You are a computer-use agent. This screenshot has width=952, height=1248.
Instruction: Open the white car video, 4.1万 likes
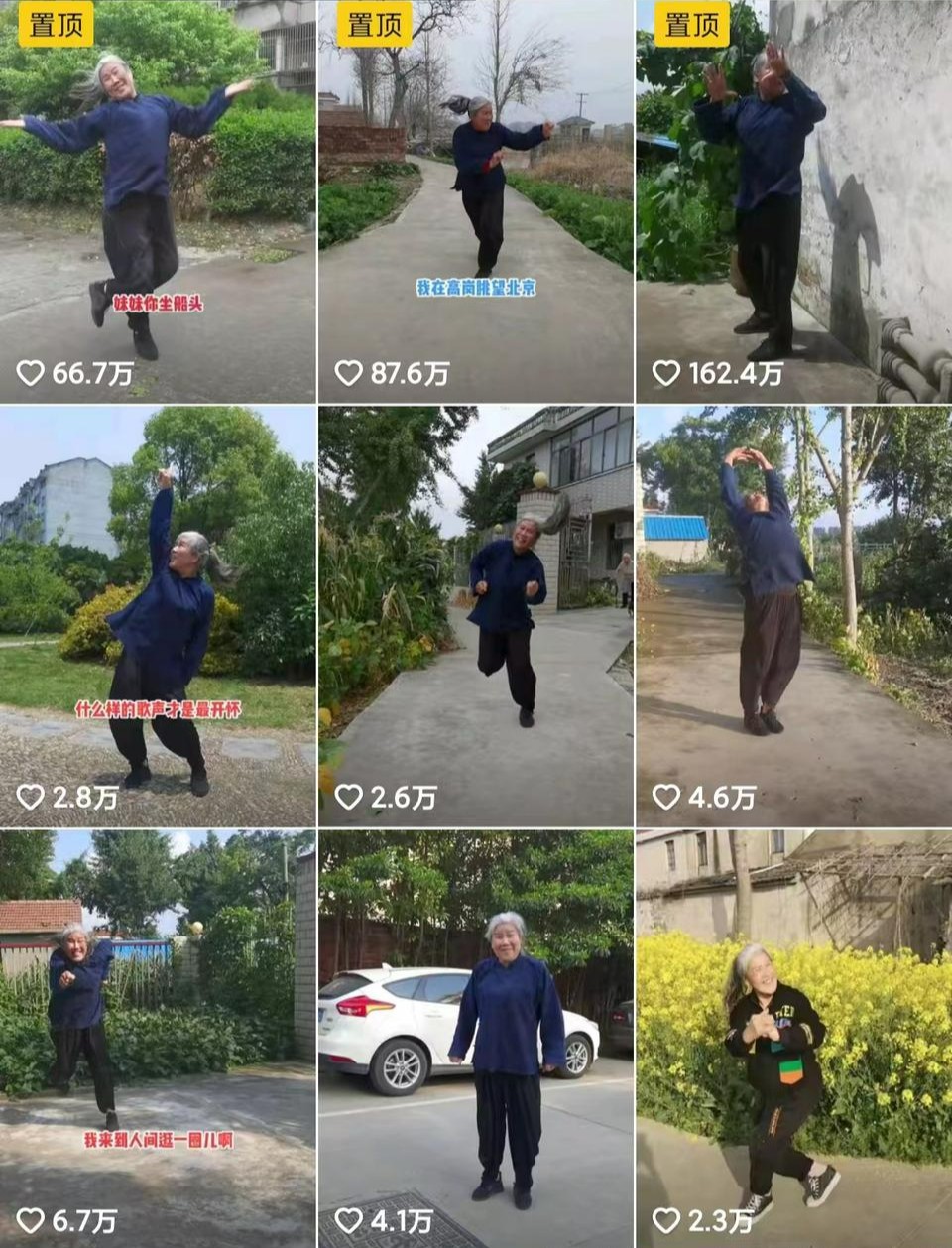click(x=475, y=1039)
